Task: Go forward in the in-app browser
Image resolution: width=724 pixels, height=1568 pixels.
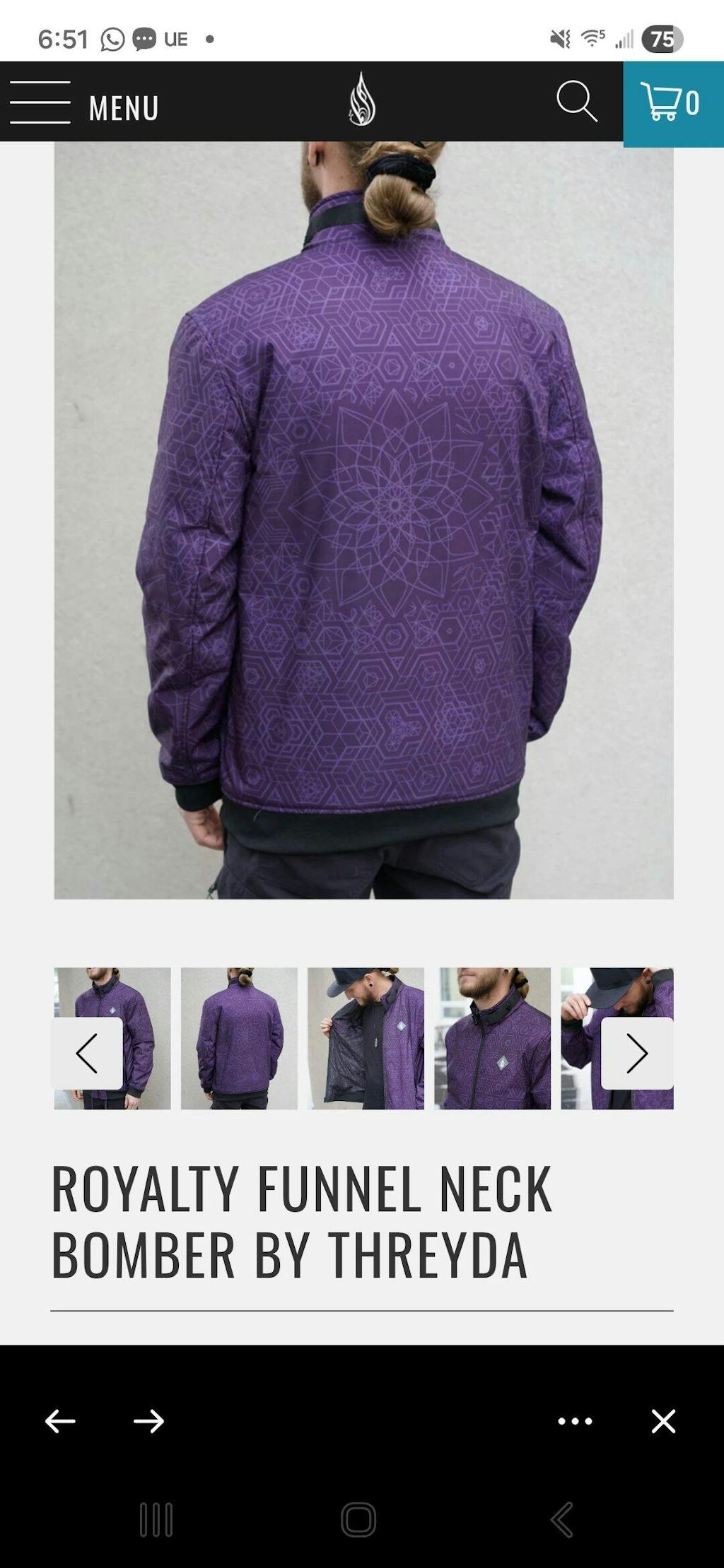Action: [148, 1420]
